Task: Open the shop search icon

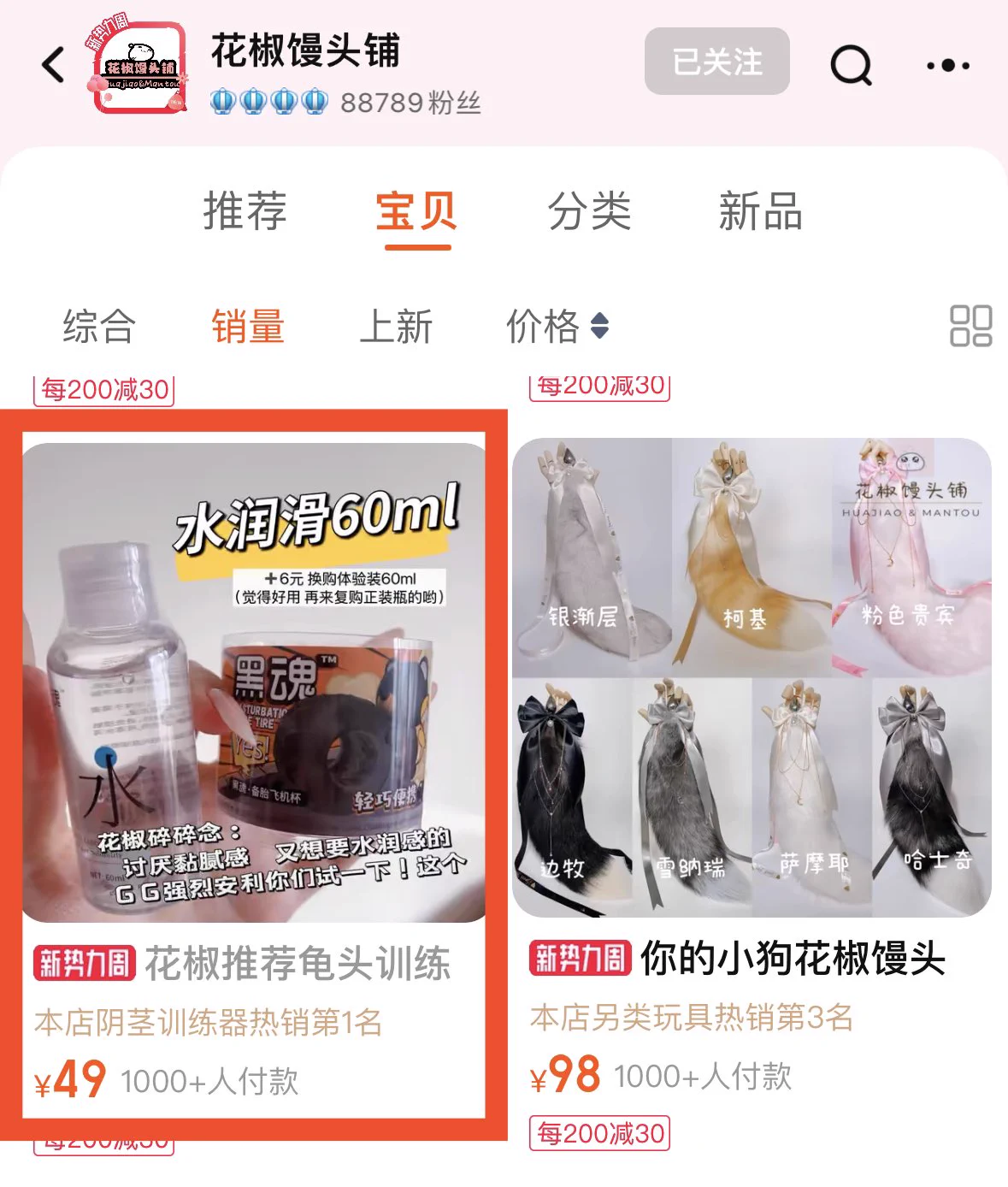Action: [x=851, y=64]
